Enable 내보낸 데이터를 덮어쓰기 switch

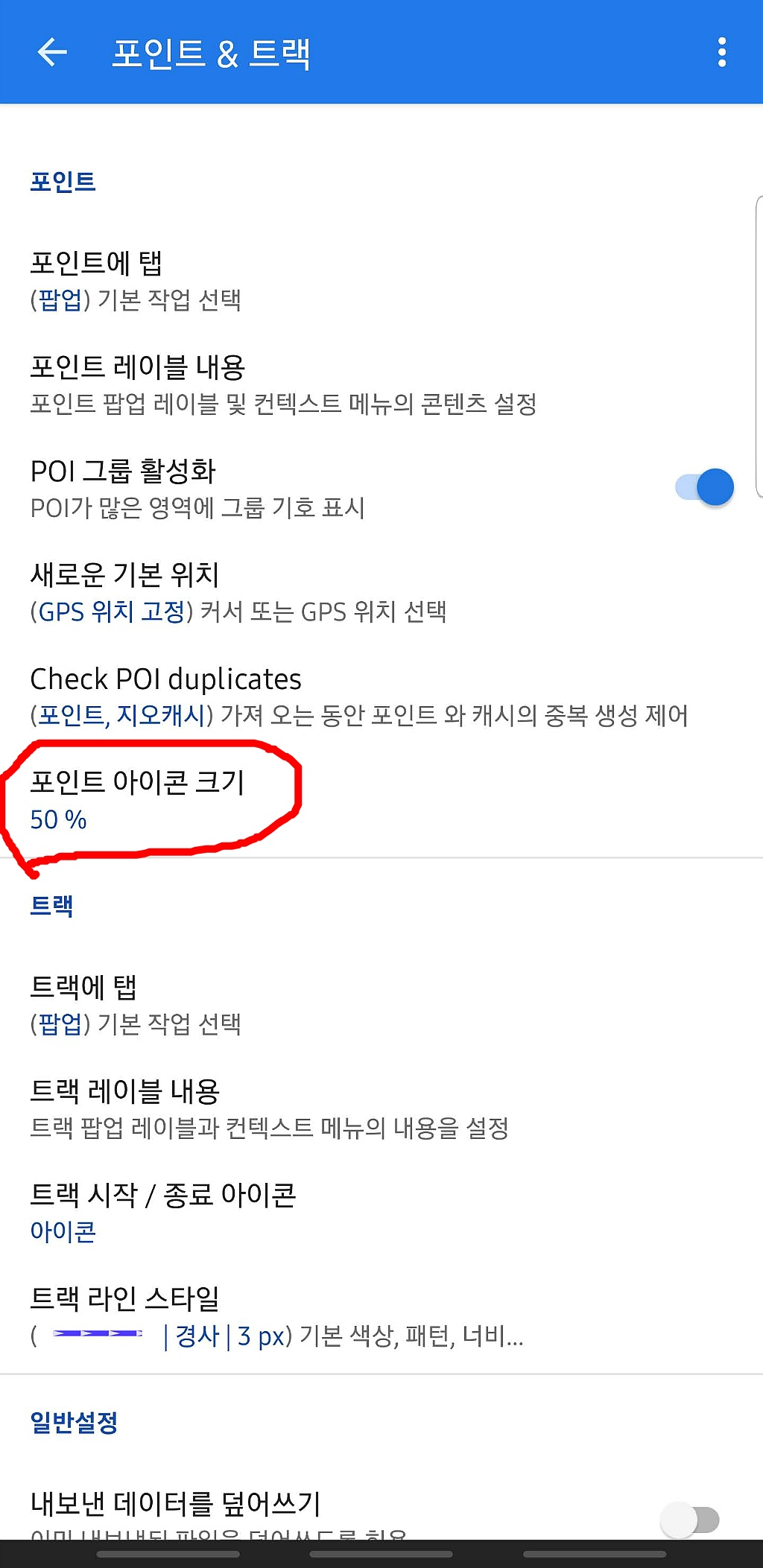pyautogui.click(x=690, y=1520)
